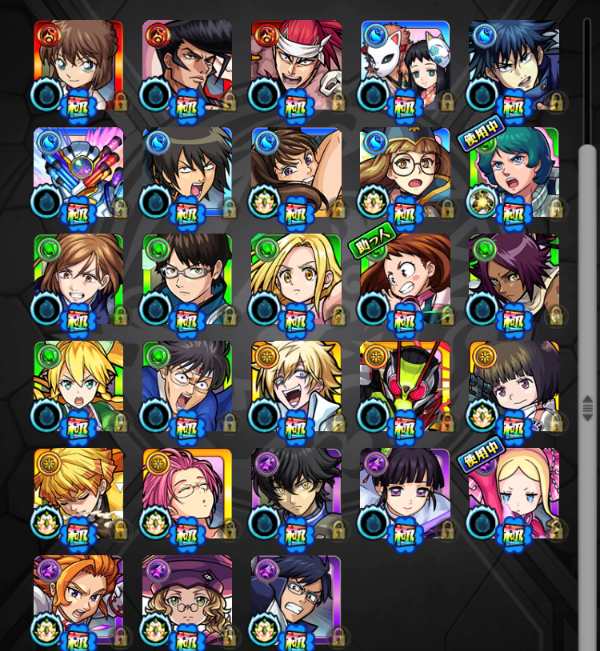Select the pink-haired character wearing glasses
This screenshot has width=600, height=651.
click(x=187, y=492)
